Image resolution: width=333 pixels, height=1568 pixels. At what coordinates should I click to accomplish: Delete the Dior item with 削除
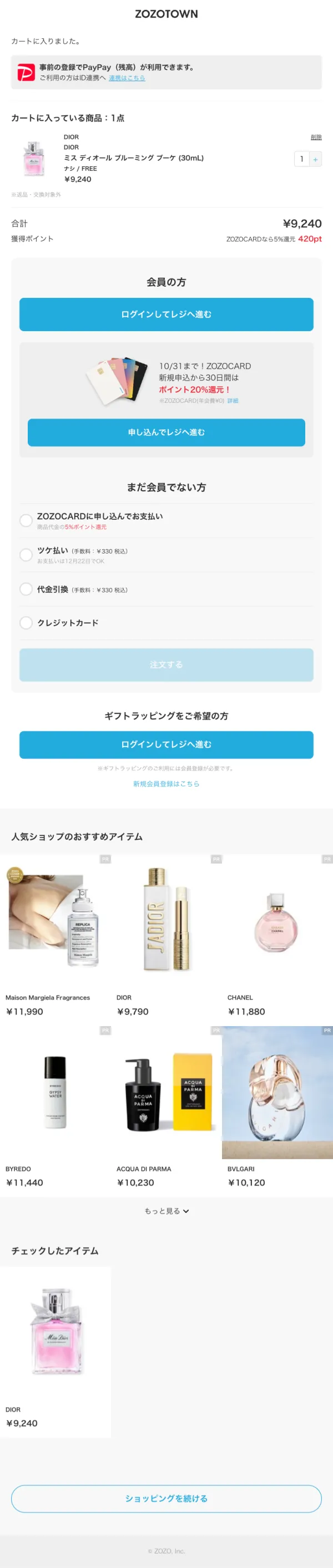point(316,138)
